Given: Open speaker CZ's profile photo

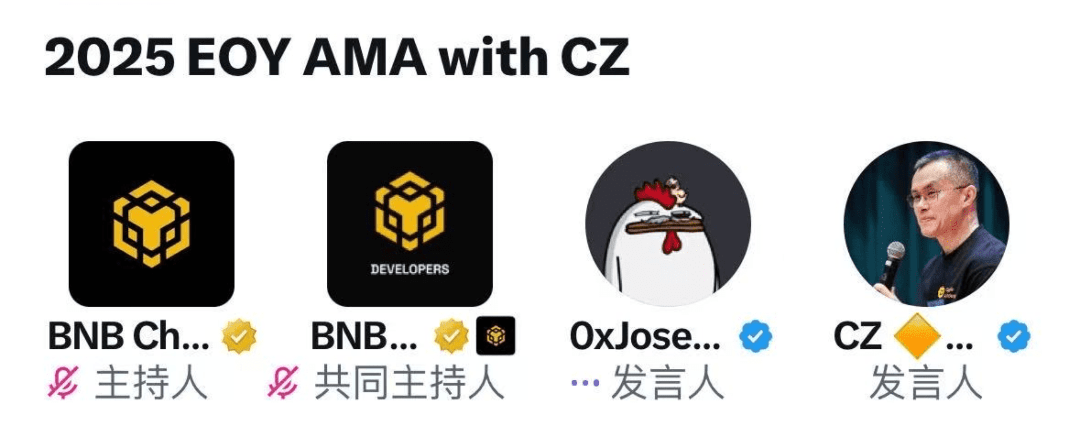Looking at the screenshot, I should pyautogui.click(x=926, y=223).
